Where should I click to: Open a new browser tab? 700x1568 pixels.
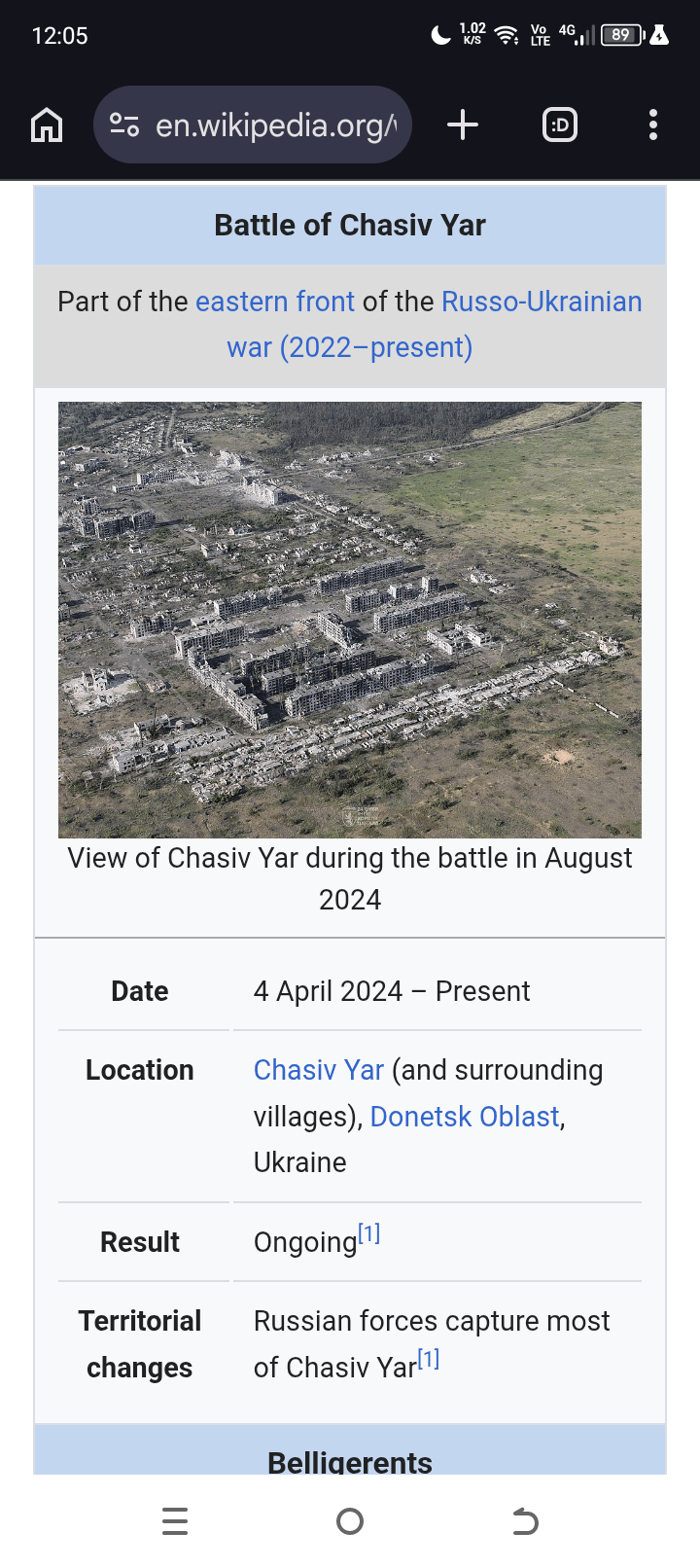tap(463, 125)
